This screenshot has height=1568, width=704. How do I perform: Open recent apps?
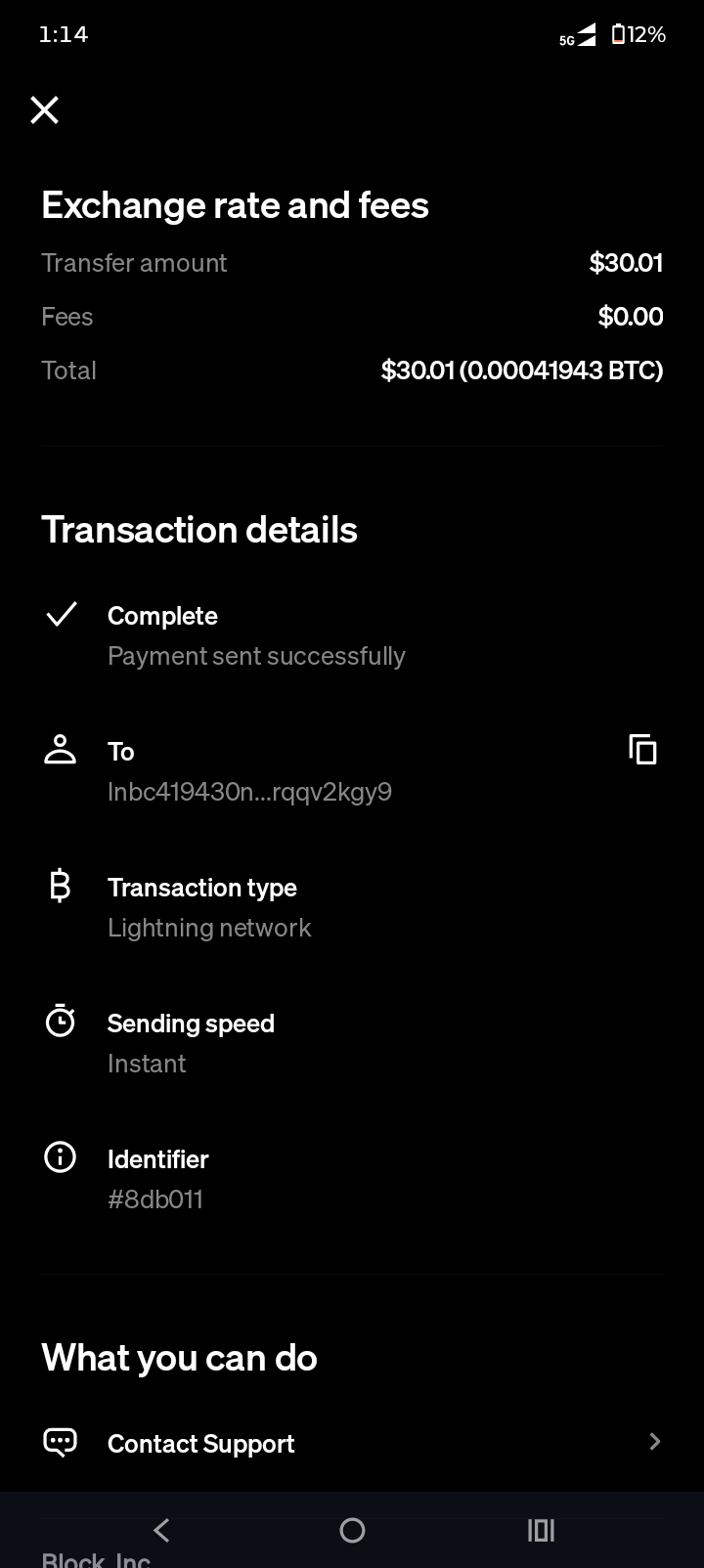pyautogui.click(x=541, y=1530)
